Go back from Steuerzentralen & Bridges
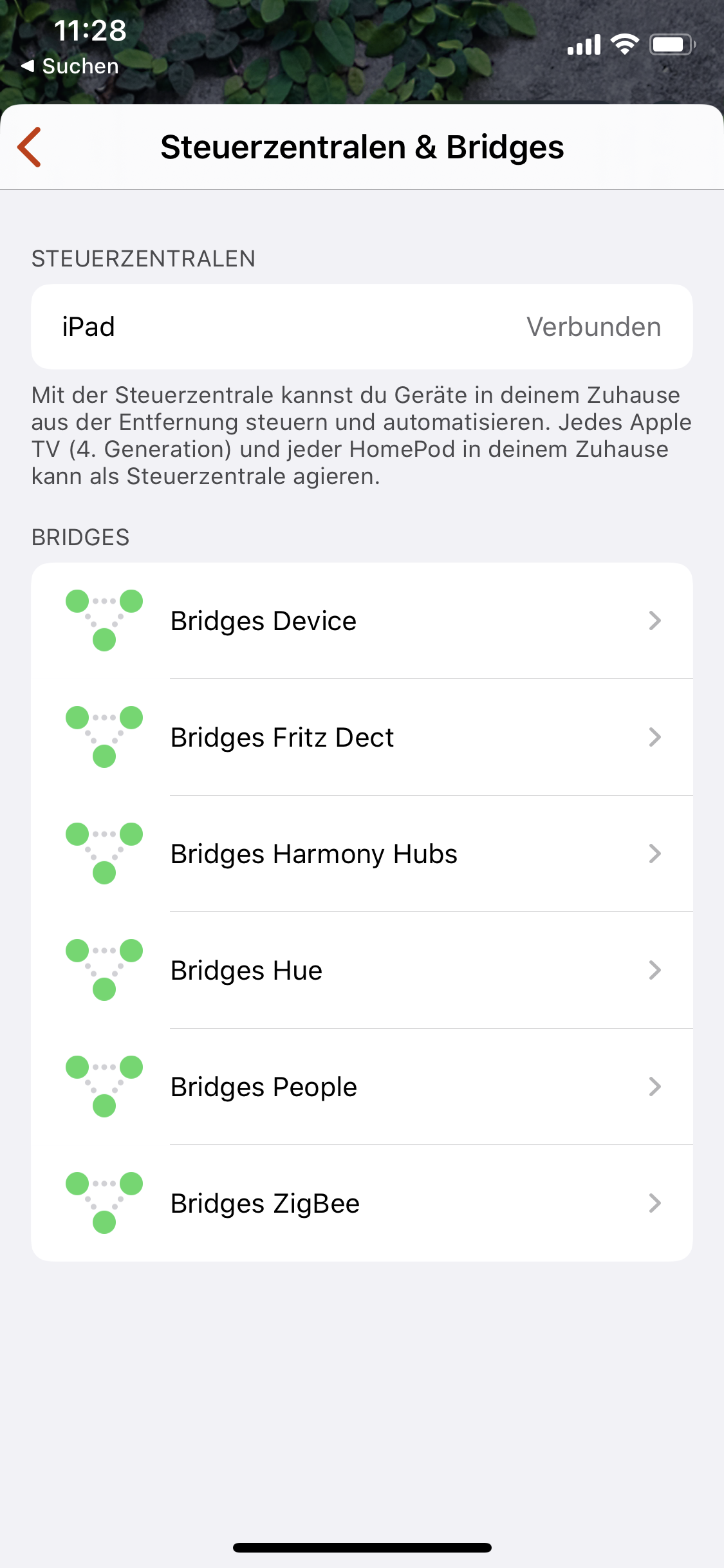 [x=30, y=147]
